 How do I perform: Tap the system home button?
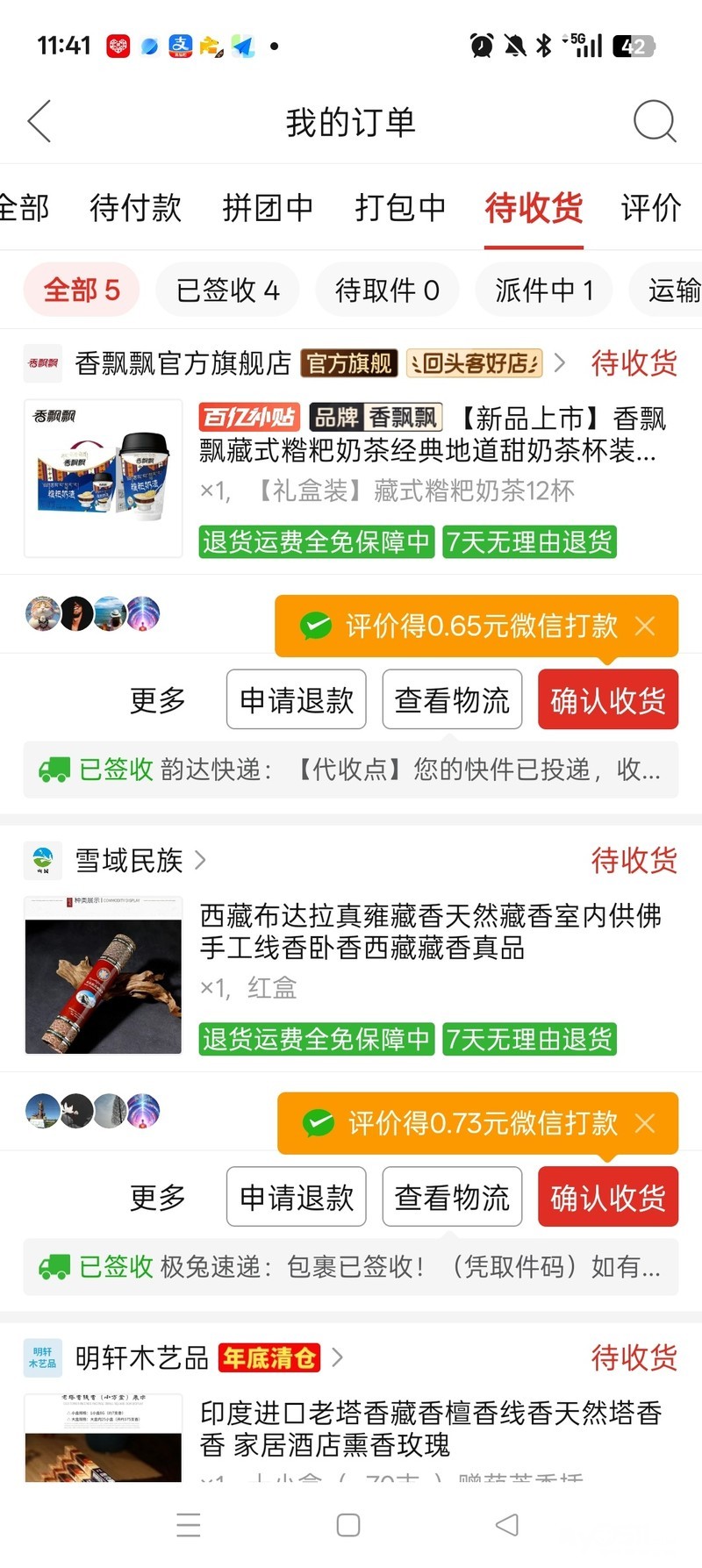coord(348,1525)
